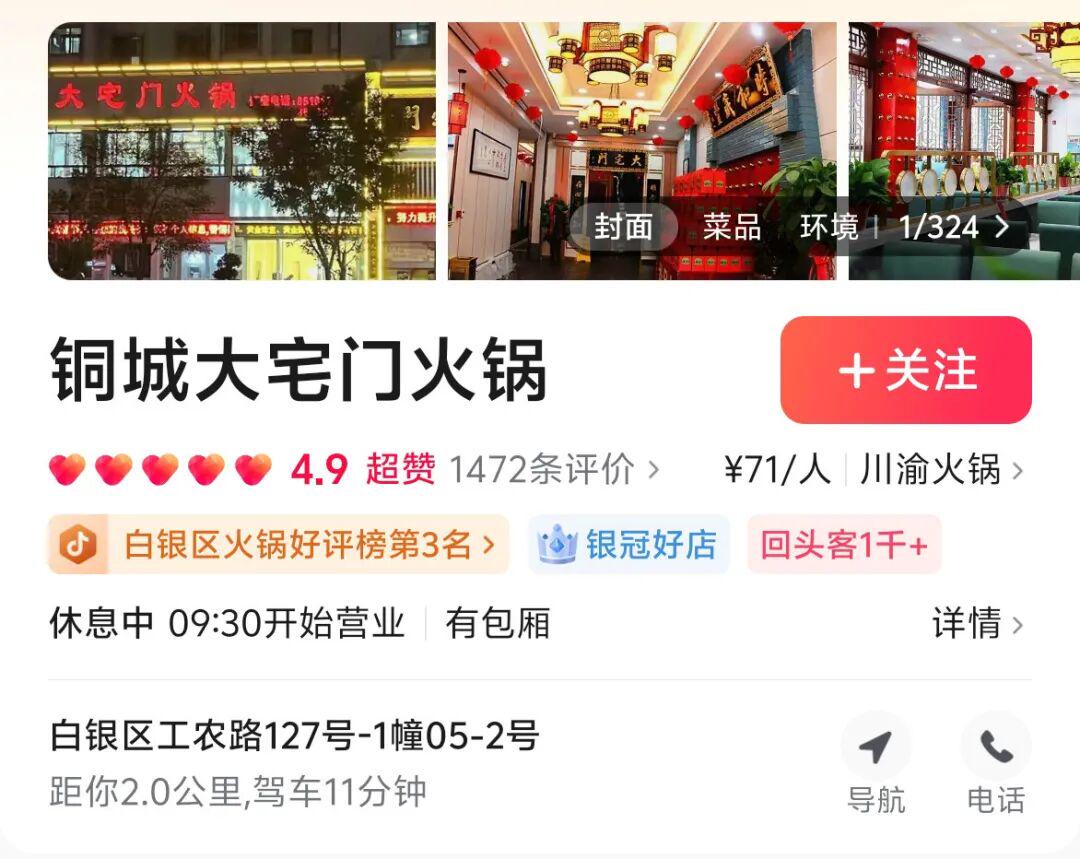The width and height of the screenshot is (1080, 859).
Task: Tap the 银冠好店 badge
Action: (629, 545)
